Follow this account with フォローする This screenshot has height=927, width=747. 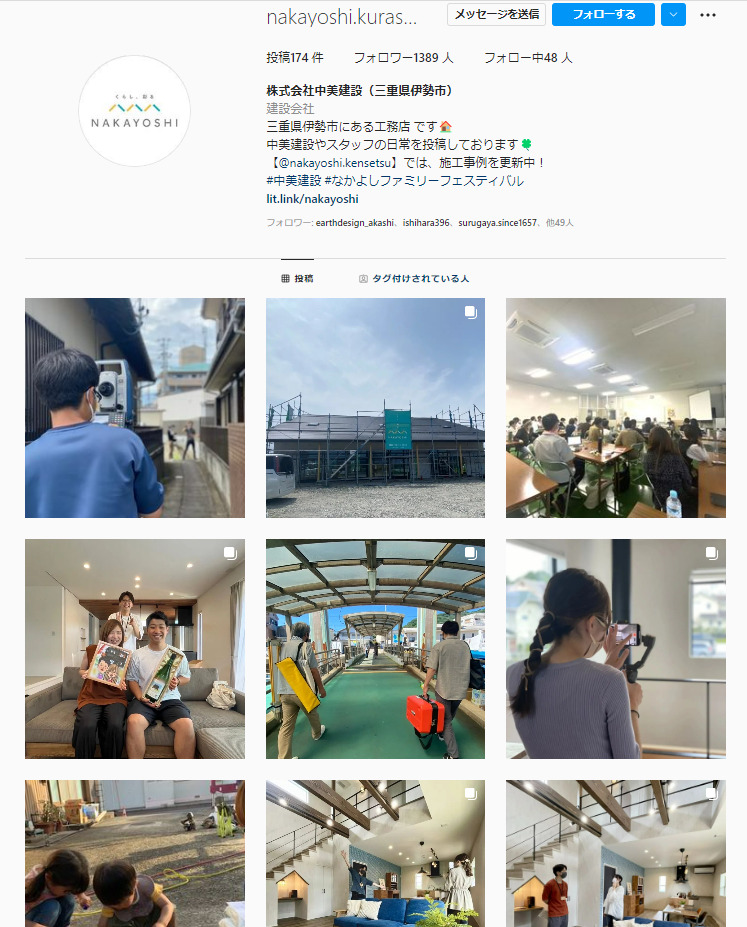(x=603, y=14)
